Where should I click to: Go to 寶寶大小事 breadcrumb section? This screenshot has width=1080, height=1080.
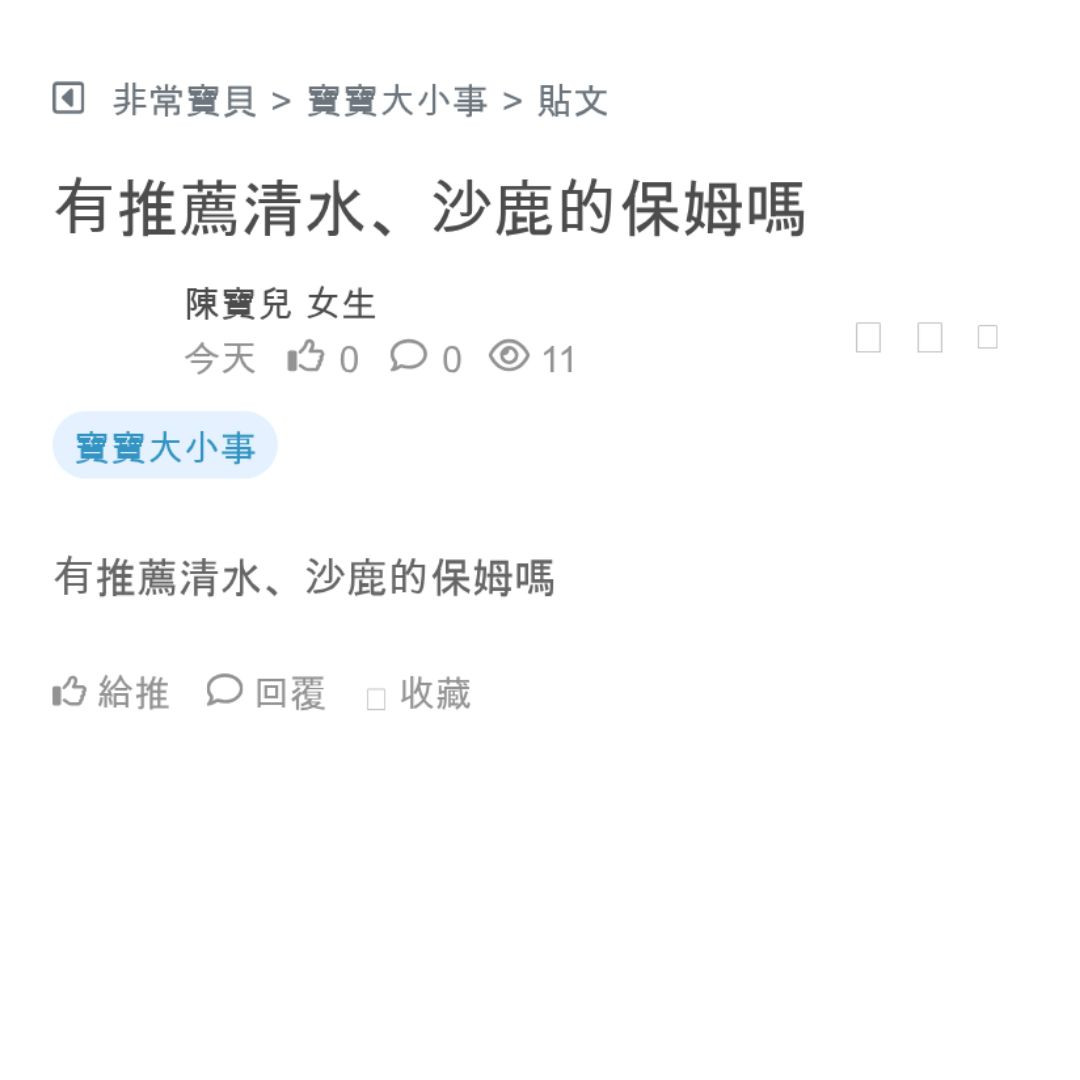point(397,101)
